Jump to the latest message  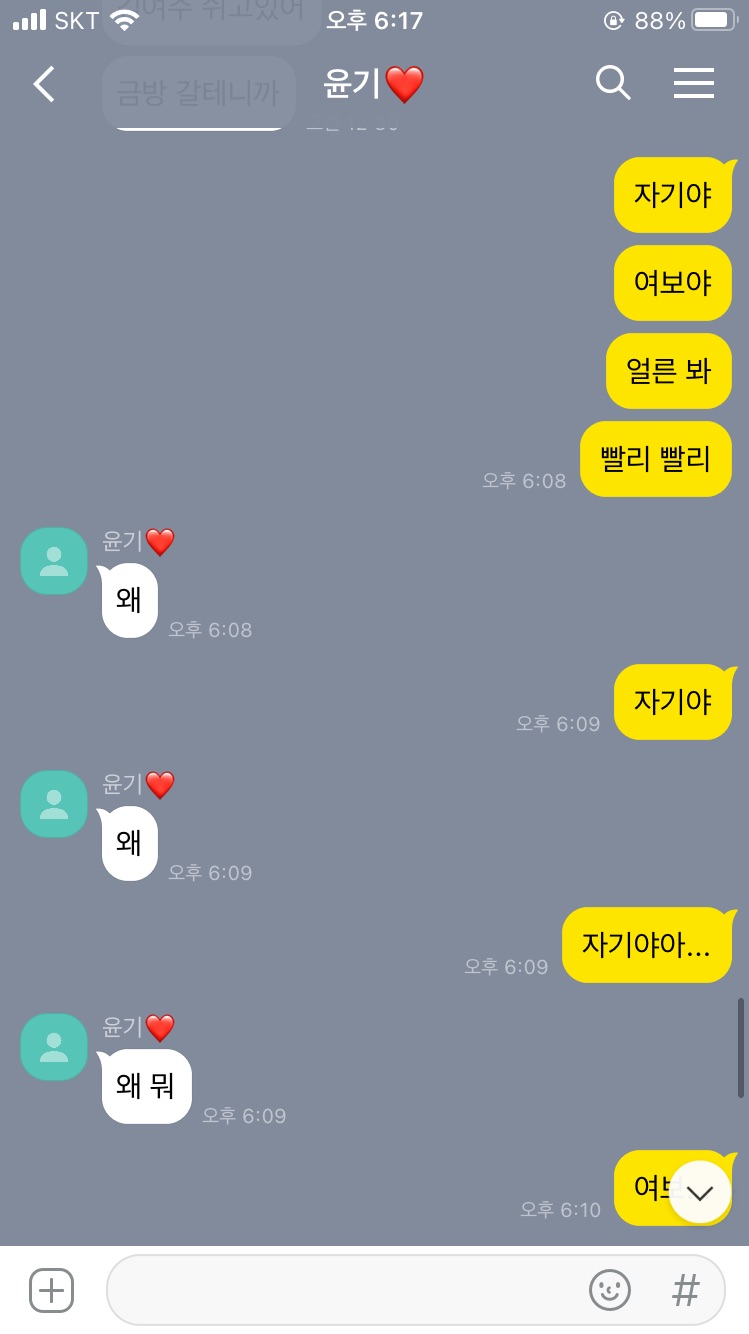[700, 1191]
